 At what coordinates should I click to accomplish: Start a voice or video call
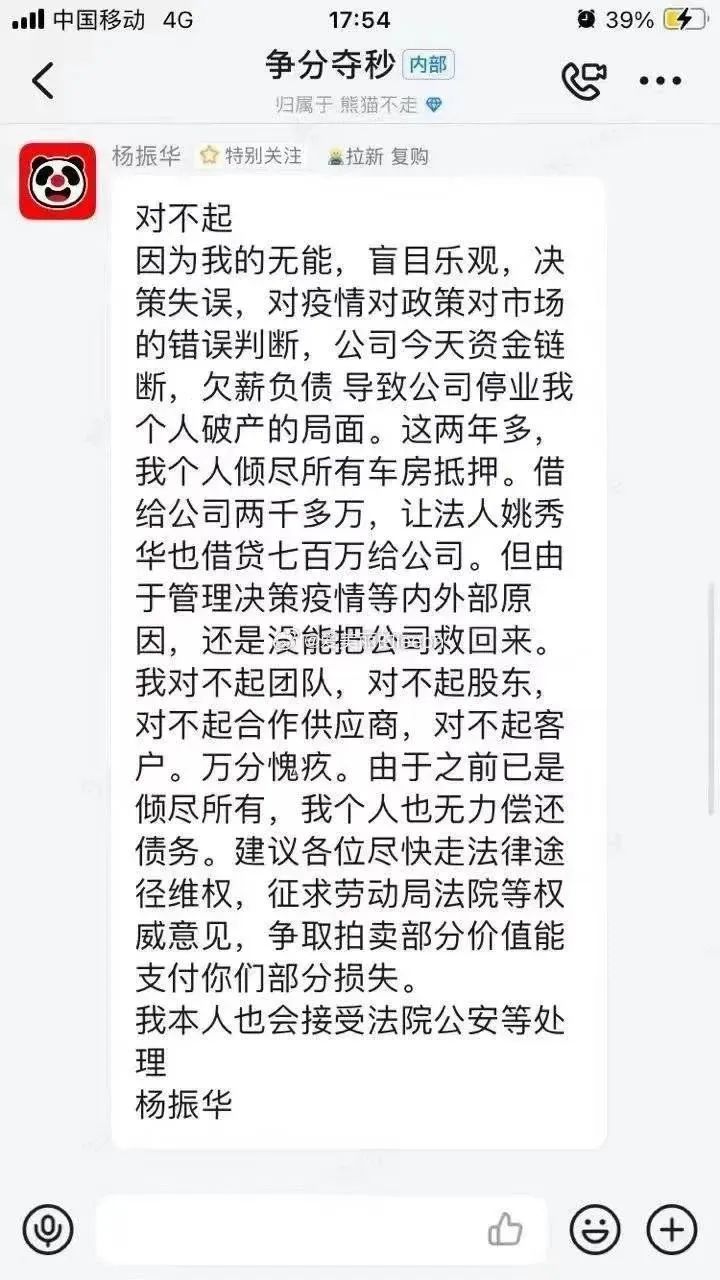pyautogui.click(x=583, y=81)
